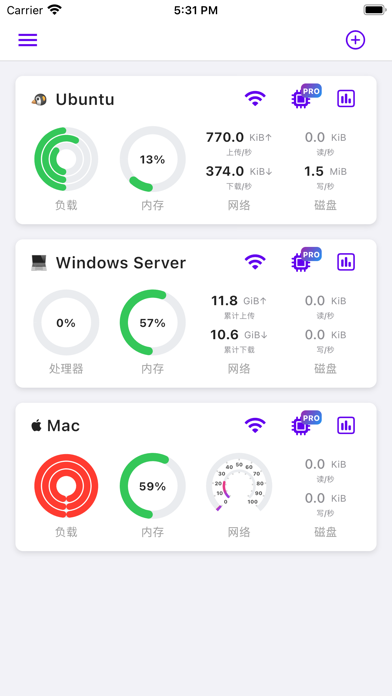
Task: Tap the Wi-Fi icon on the Ubuntu card
Action: click(255, 99)
